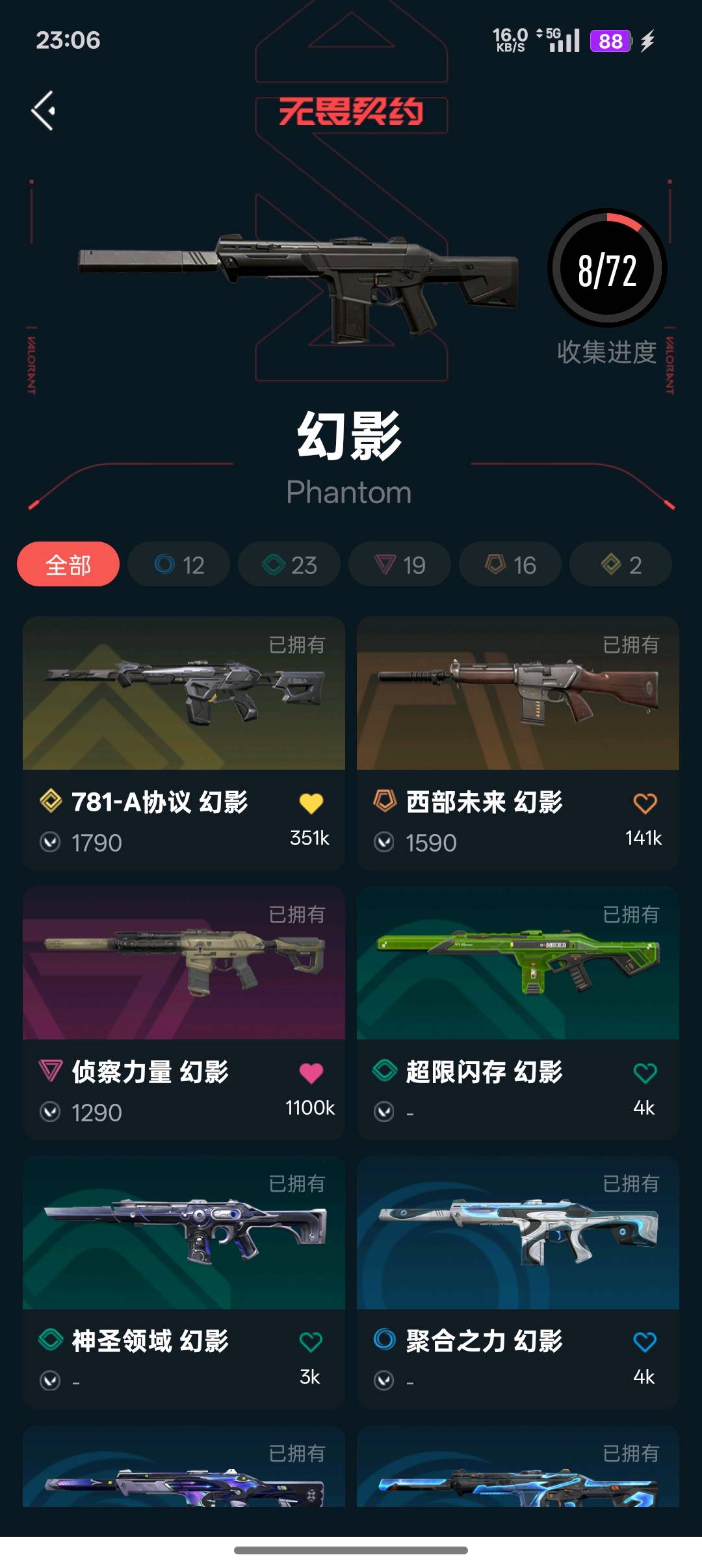702x1568 pixels.
Task: Like the 神圣领域 幻影 skin
Action: coord(311,1342)
